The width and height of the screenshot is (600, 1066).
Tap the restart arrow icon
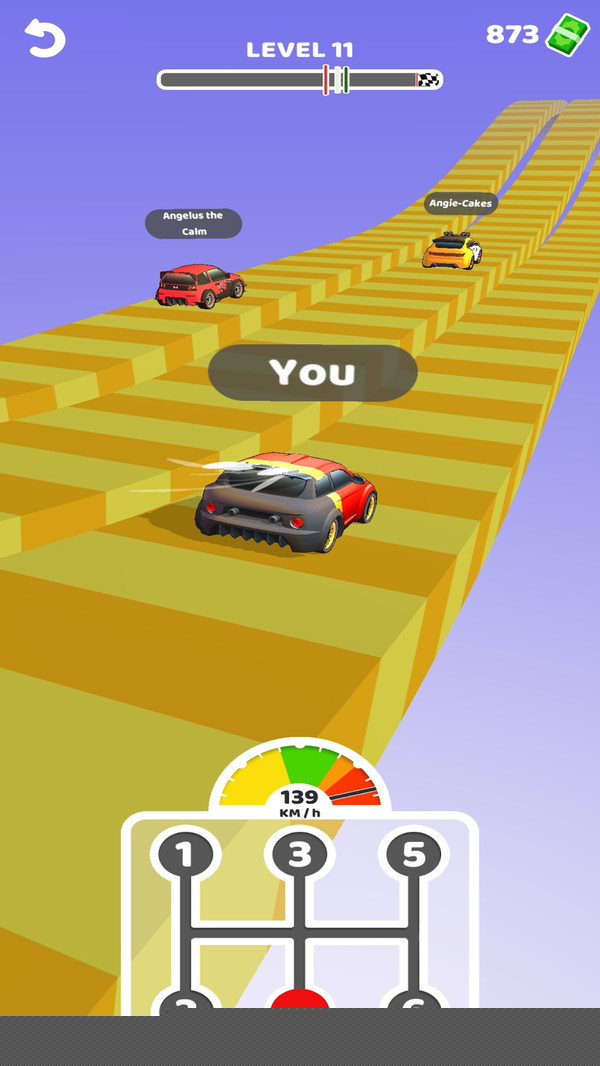point(44,38)
